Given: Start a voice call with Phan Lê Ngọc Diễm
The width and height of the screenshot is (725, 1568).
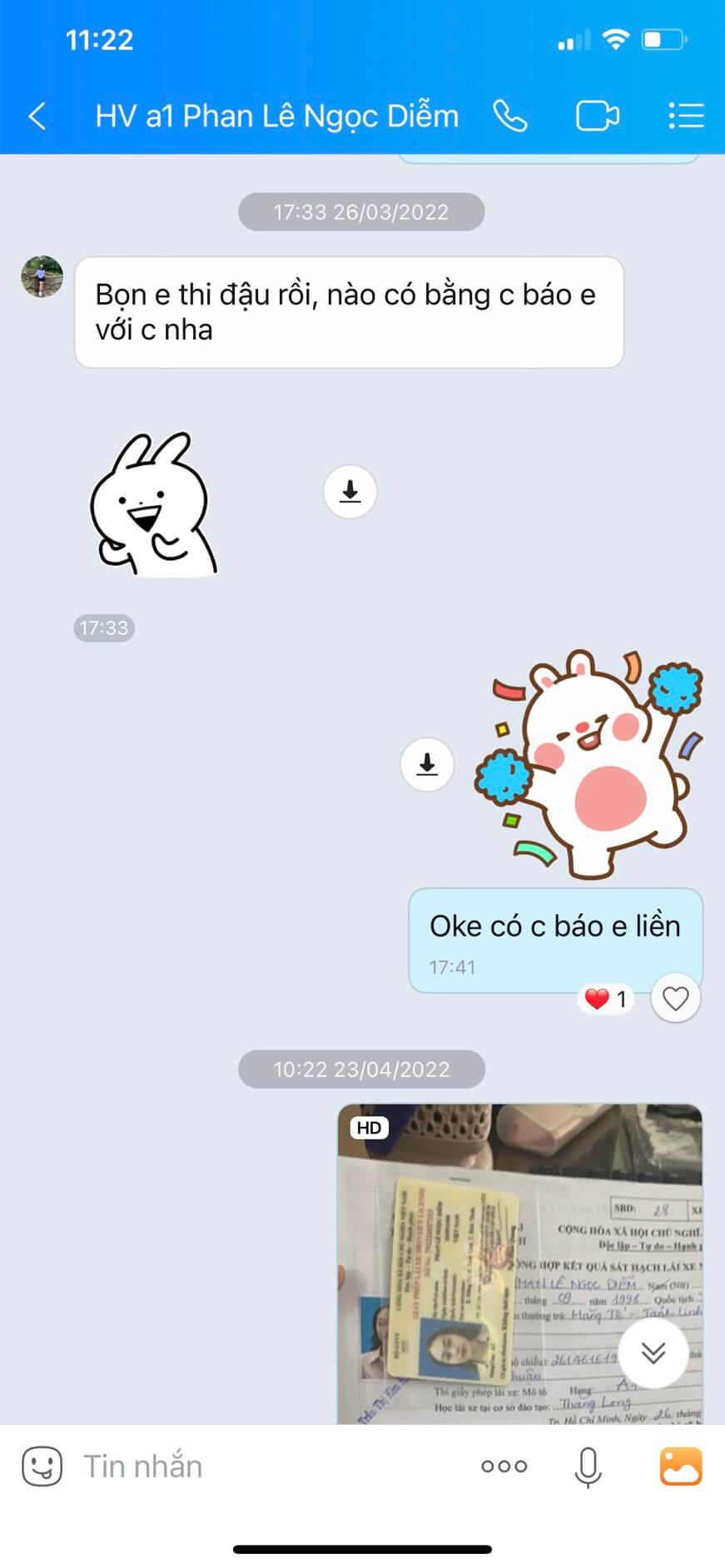Looking at the screenshot, I should click(509, 116).
